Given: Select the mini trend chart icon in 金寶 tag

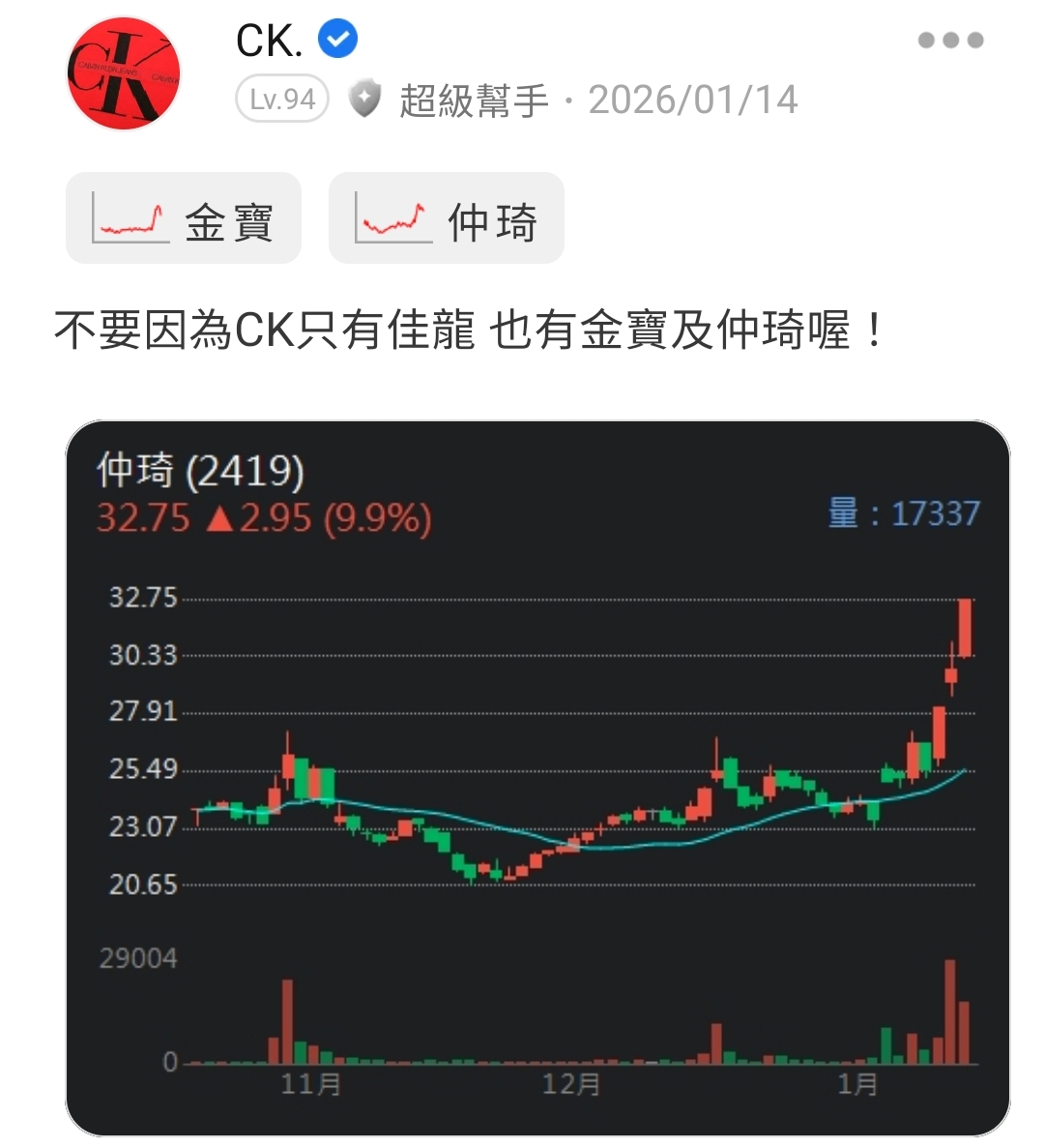Looking at the screenshot, I should click(129, 218).
